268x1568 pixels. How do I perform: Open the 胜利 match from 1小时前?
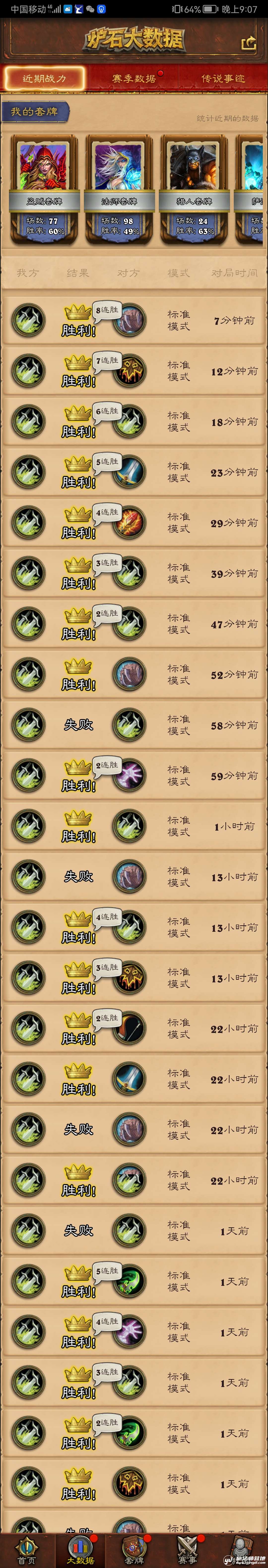(x=134, y=826)
